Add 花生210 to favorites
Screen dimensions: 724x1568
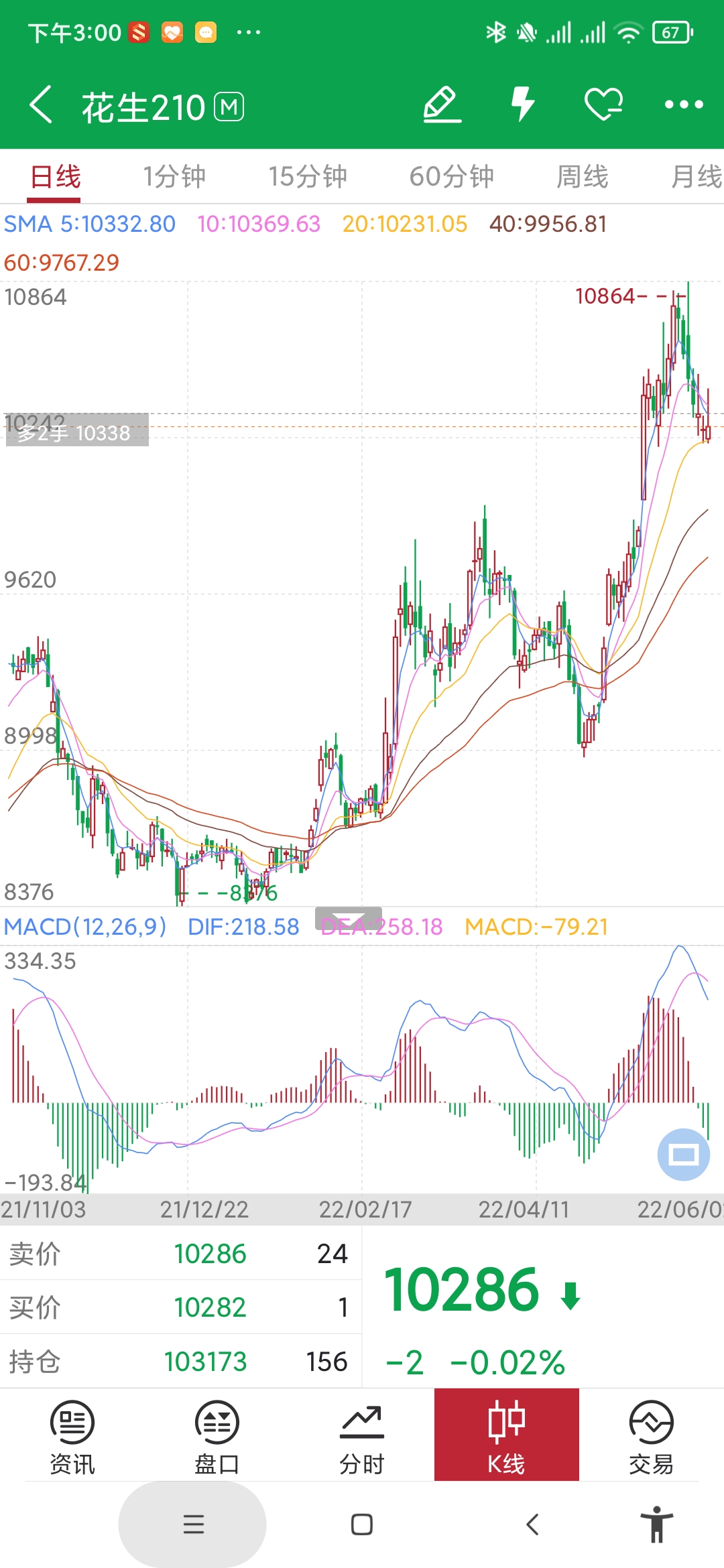point(603,105)
